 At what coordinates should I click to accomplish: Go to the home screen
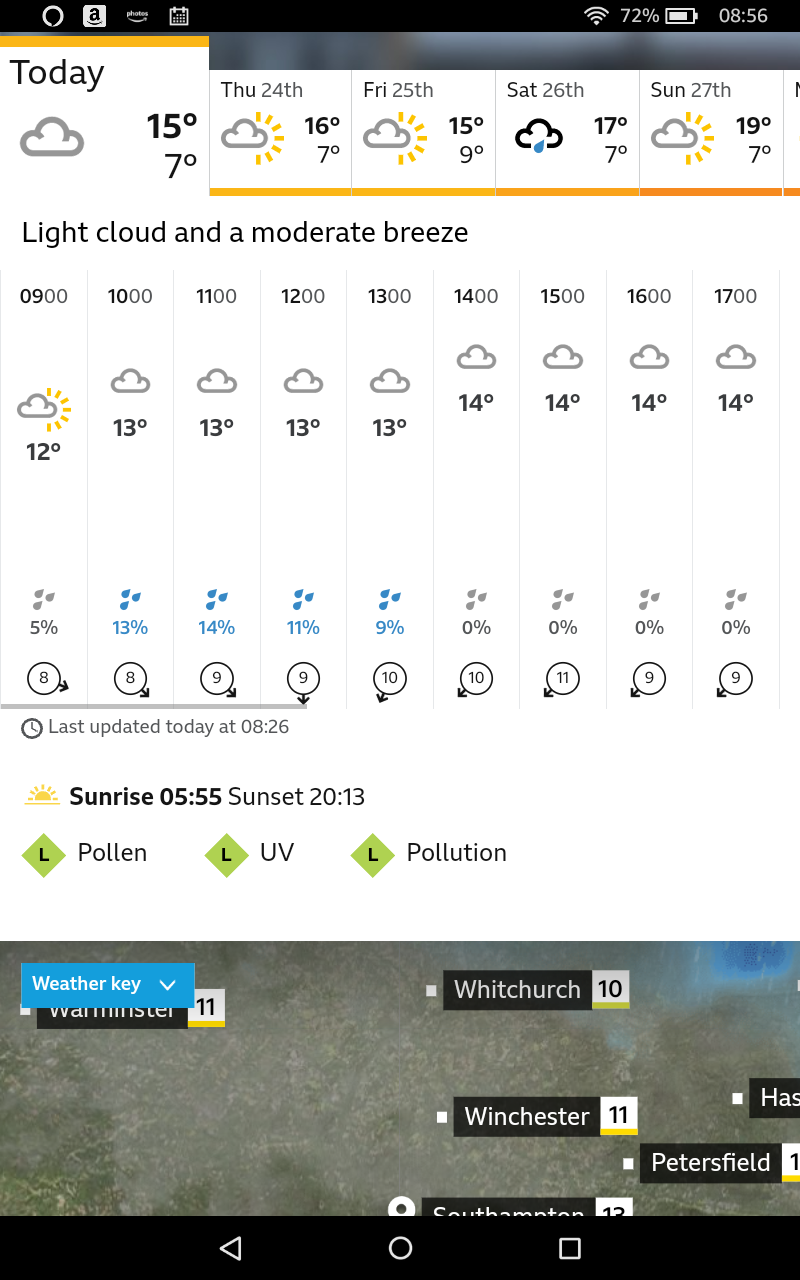click(400, 1248)
